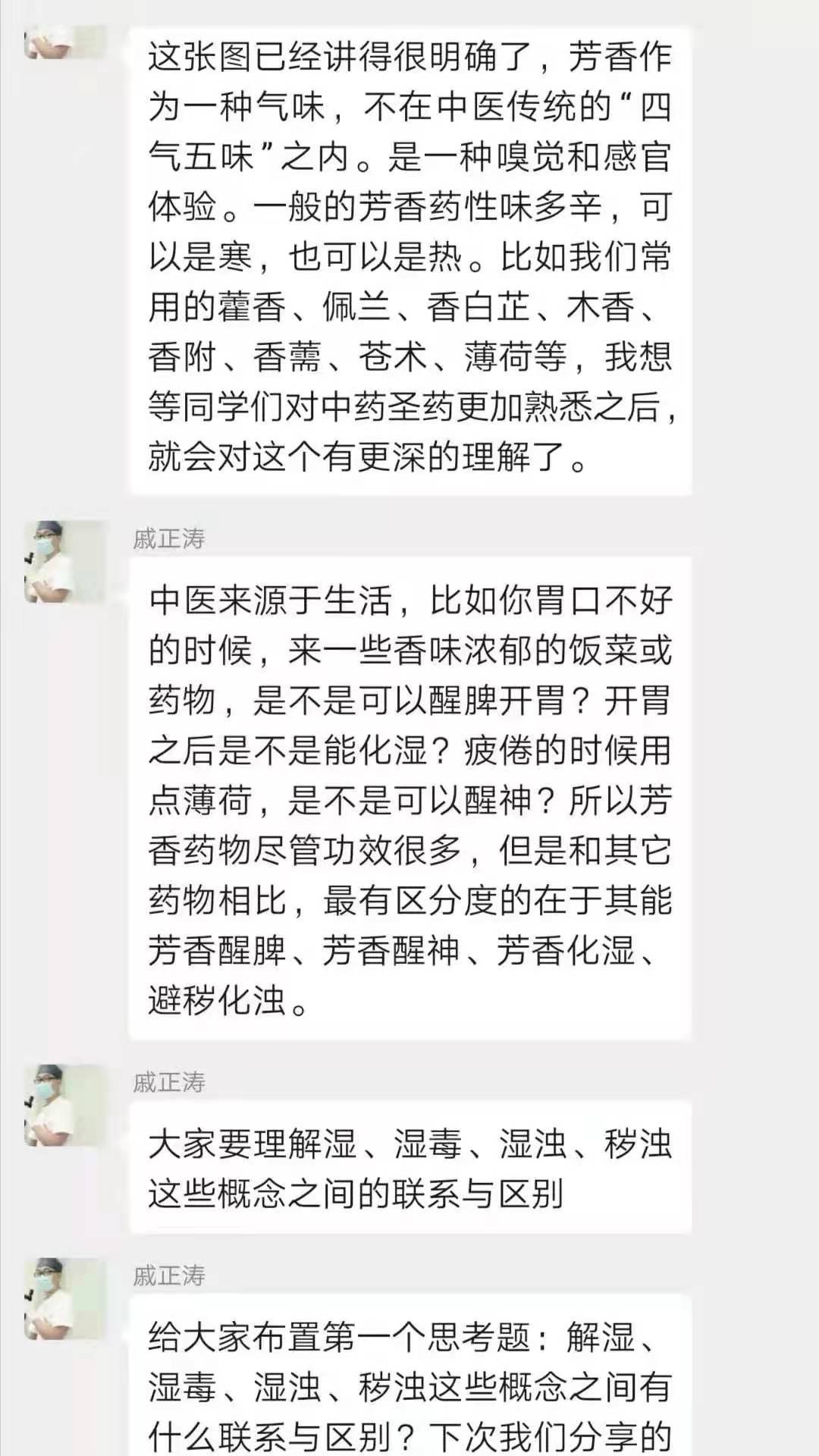Screen dimensions: 819x1456
Task: Open avatar beside the 这张图已经讲得很明确了 message
Action: (64, 42)
